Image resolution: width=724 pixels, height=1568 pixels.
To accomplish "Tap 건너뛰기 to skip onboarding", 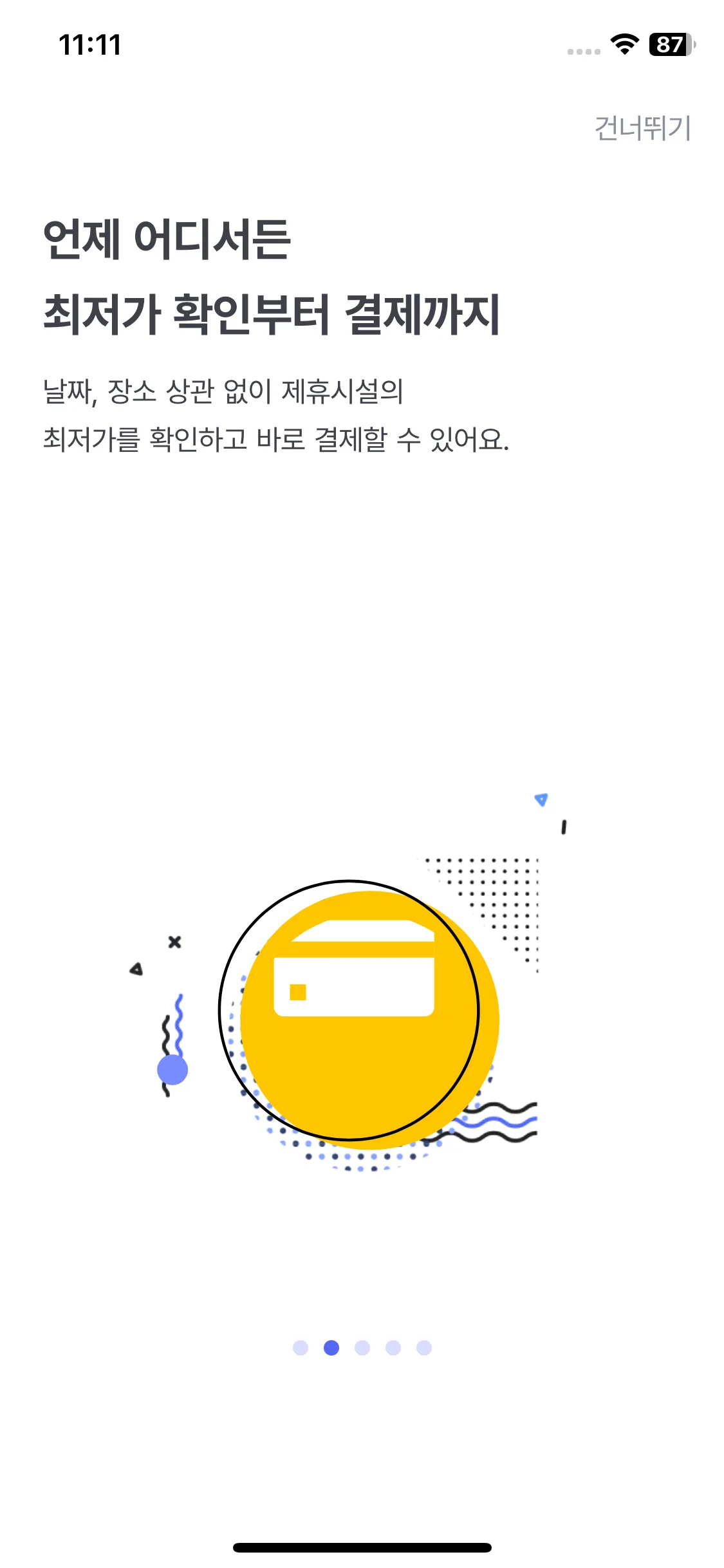I will 642,128.
